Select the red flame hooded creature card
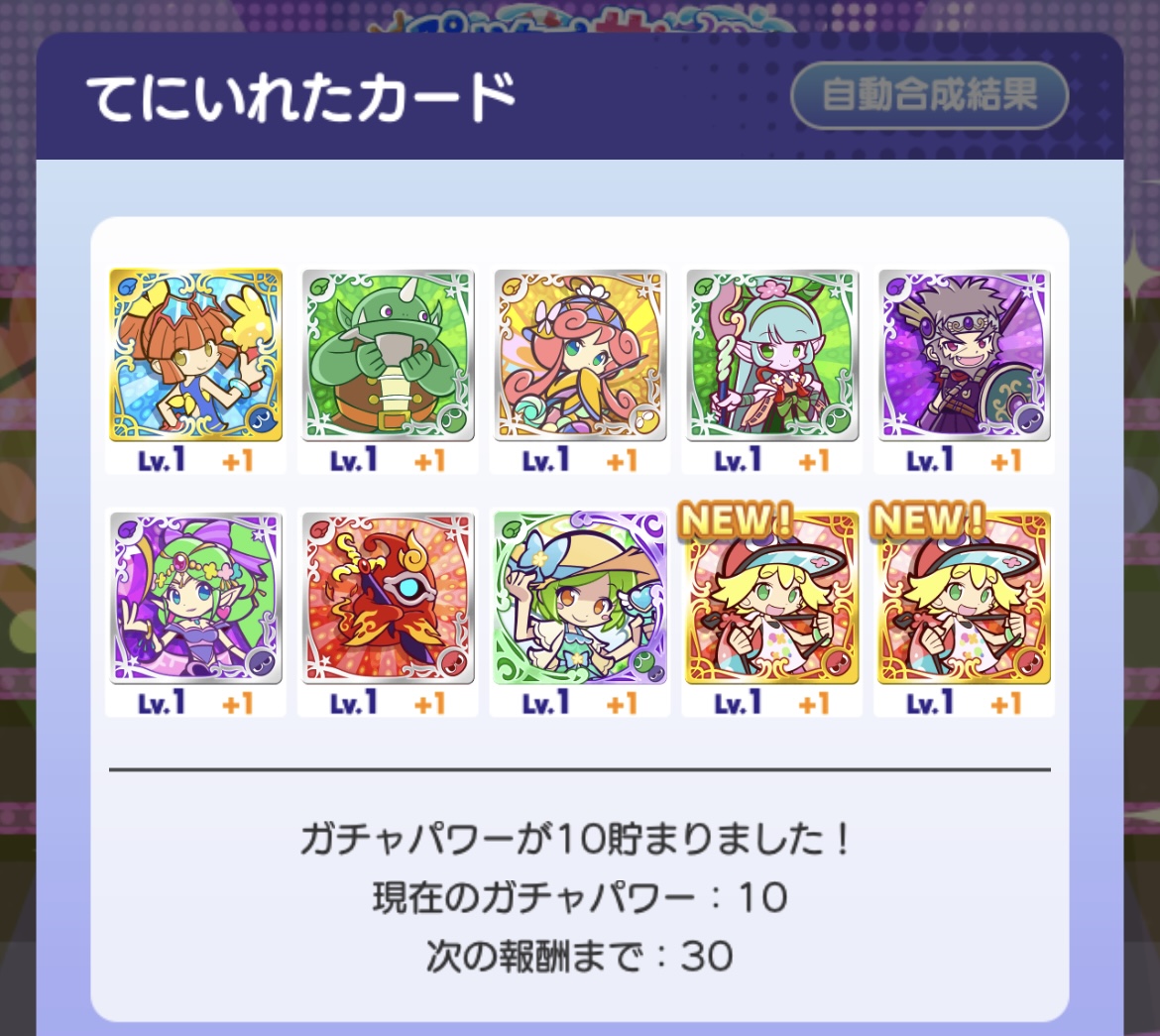Viewport: 1160px width, 1036px height. pos(388,598)
